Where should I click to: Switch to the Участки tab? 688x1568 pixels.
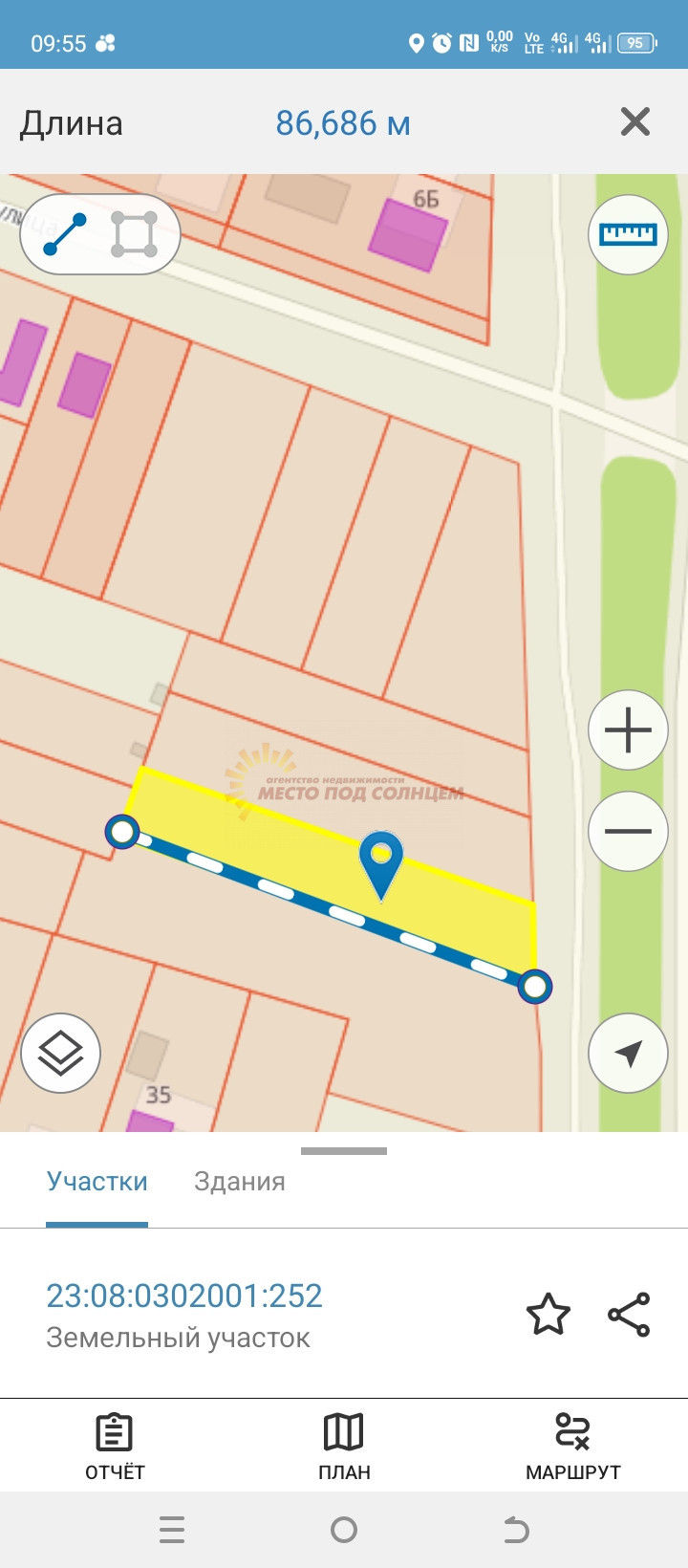(97, 1182)
